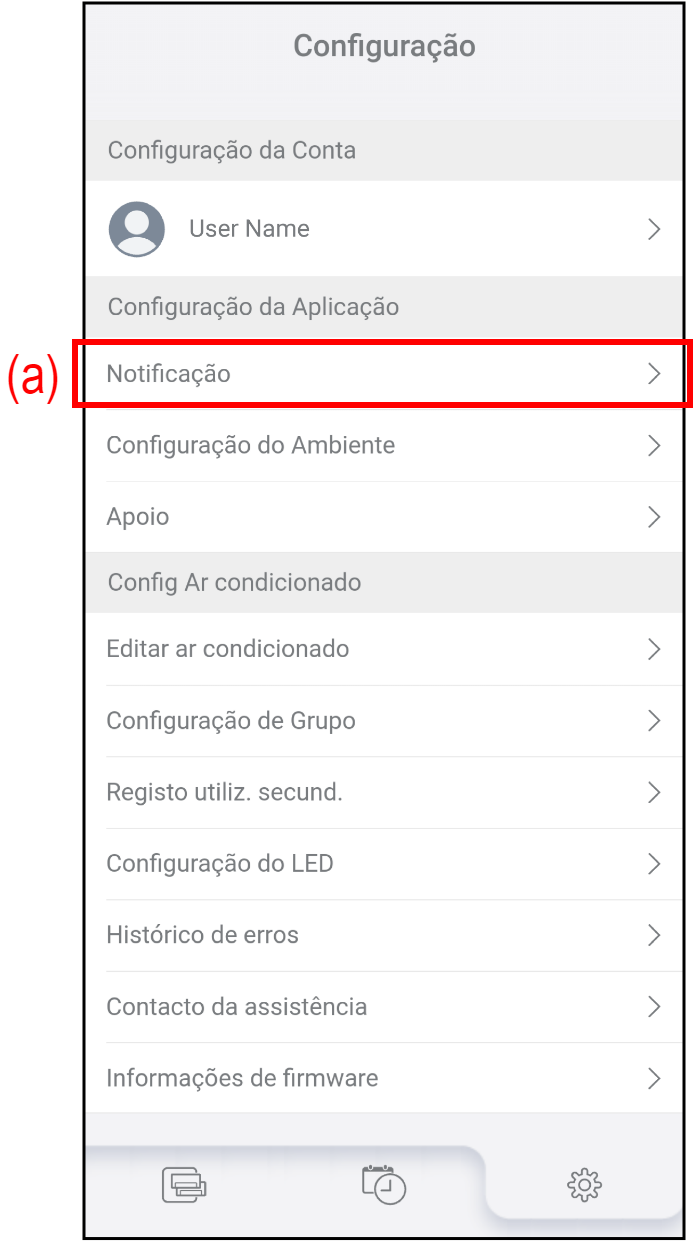696x1243 pixels.
Task: View Histórico de erros
Action: pos(384,936)
